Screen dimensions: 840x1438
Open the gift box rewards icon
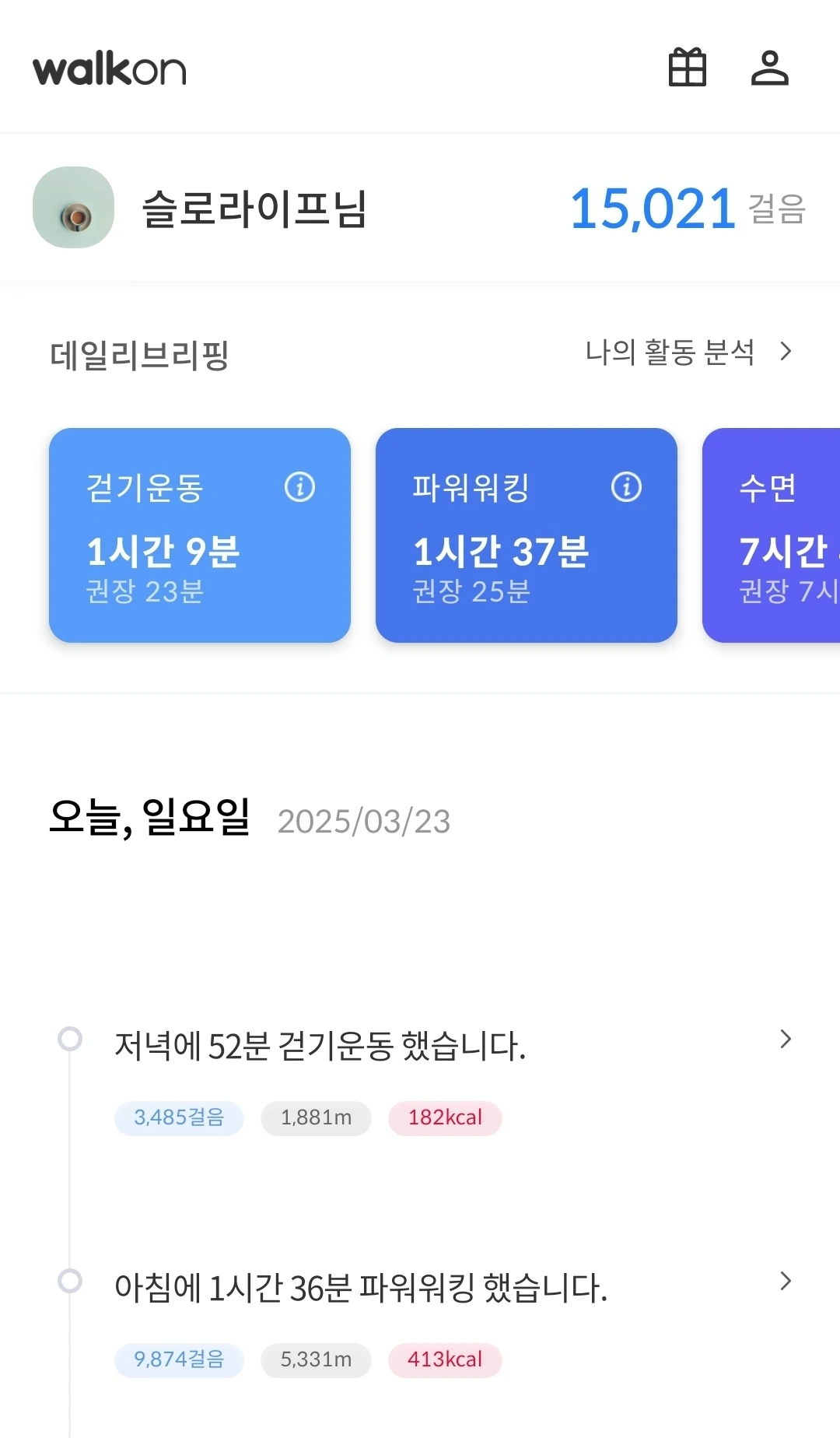click(x=688, y=68)
